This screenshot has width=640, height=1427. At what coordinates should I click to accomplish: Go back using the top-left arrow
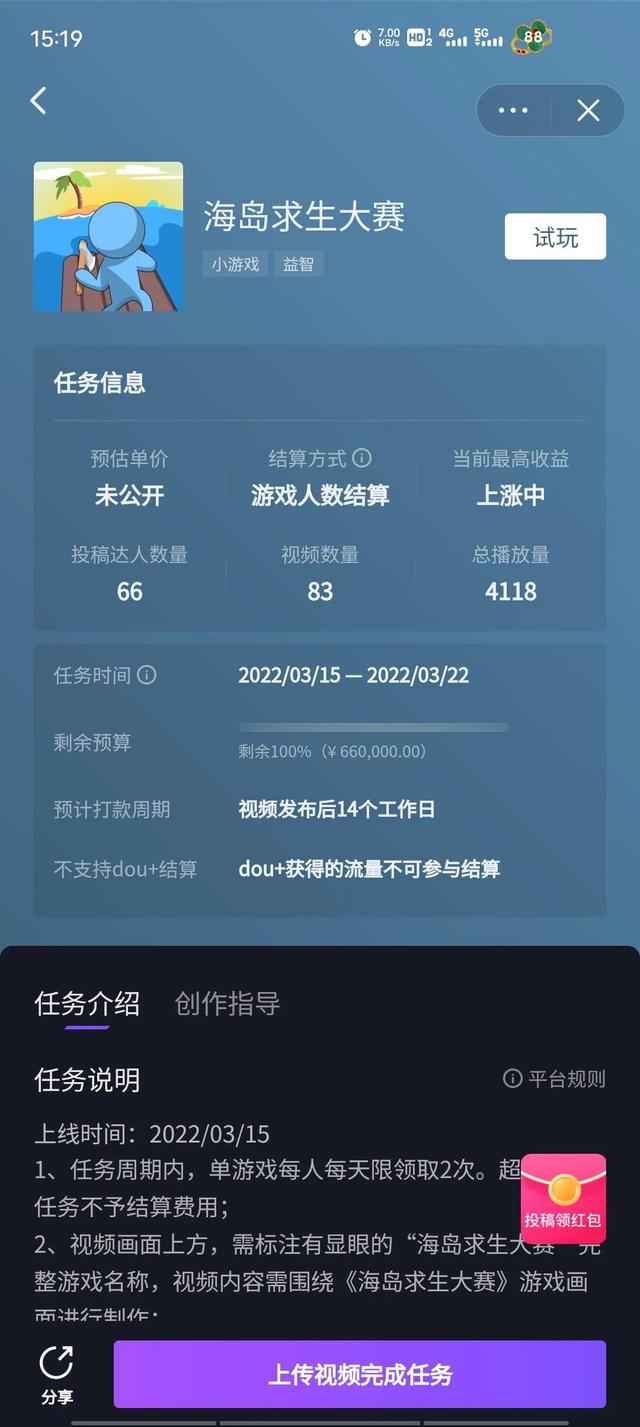point(39,100)
